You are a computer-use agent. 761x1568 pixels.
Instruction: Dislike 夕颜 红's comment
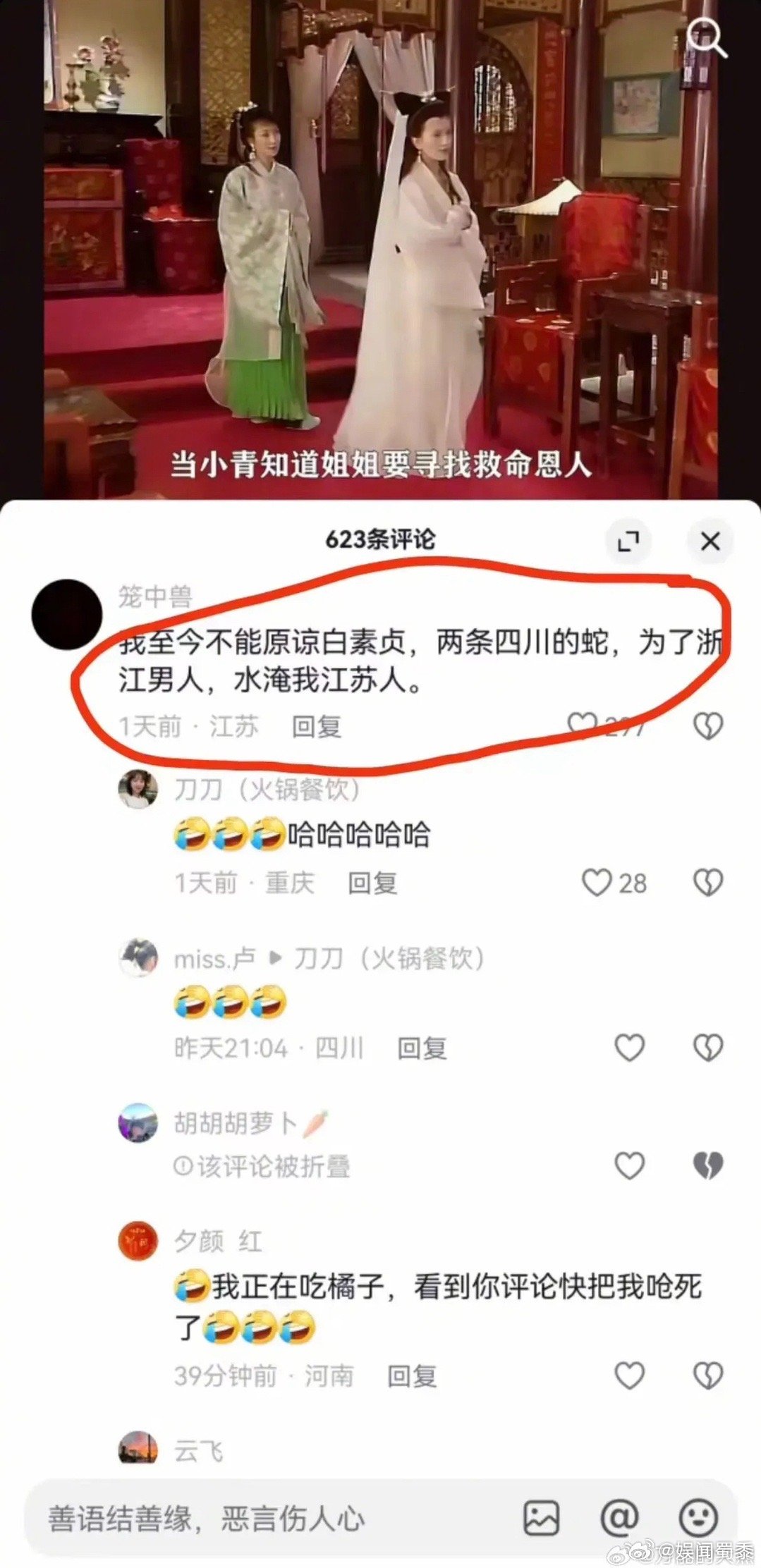[x=708, y=1375]
